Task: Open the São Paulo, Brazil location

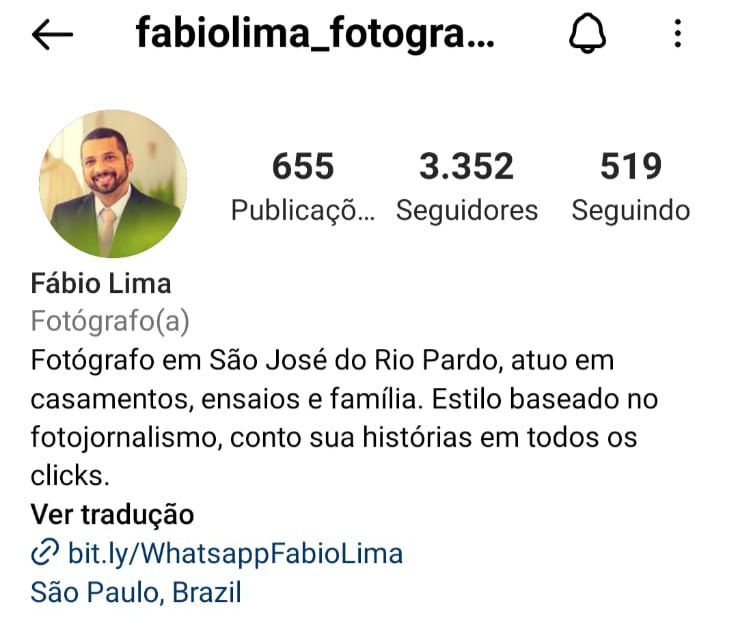Action: click(x=136, y=592)
